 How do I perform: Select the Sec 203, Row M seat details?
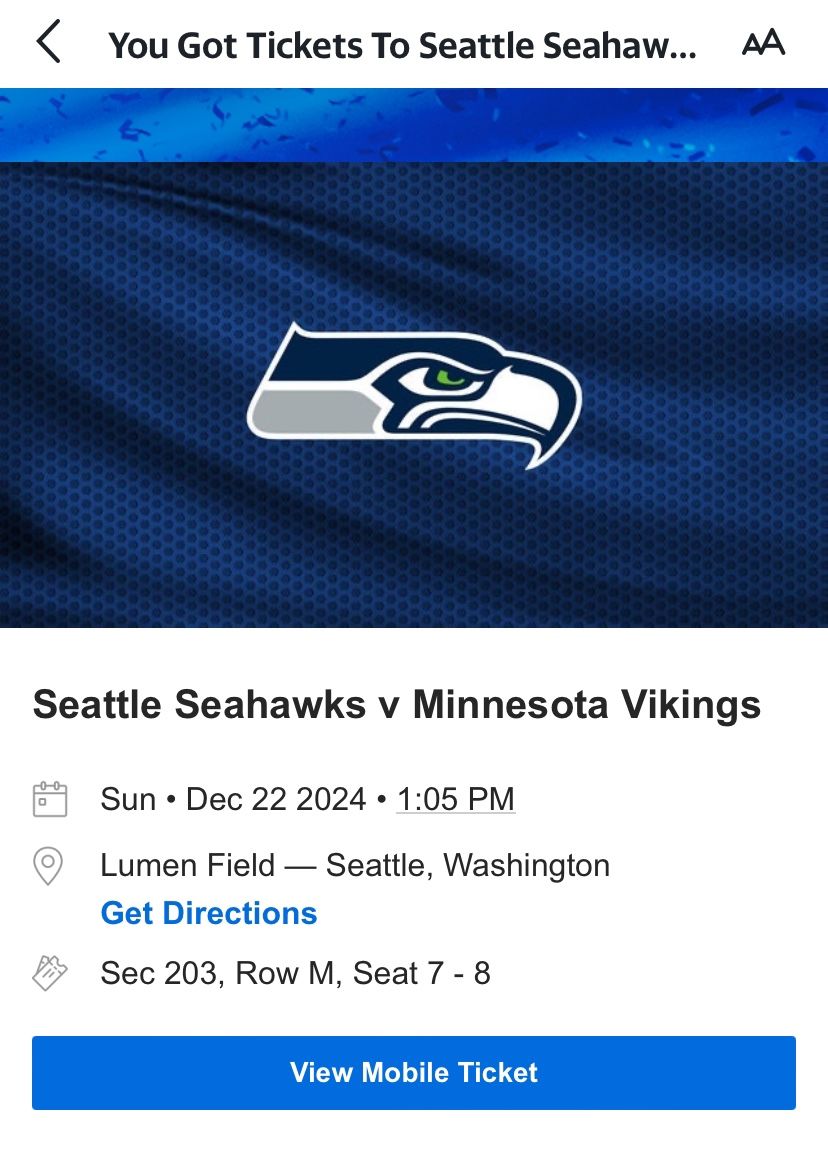295,971
